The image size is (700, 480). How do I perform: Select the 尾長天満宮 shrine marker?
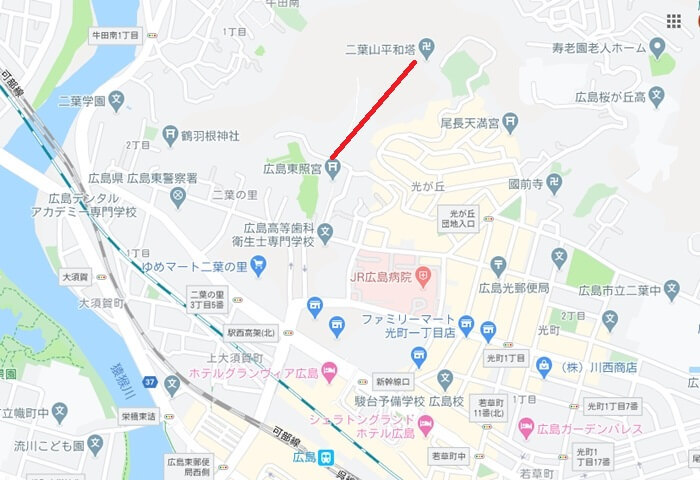pos(509,122)
